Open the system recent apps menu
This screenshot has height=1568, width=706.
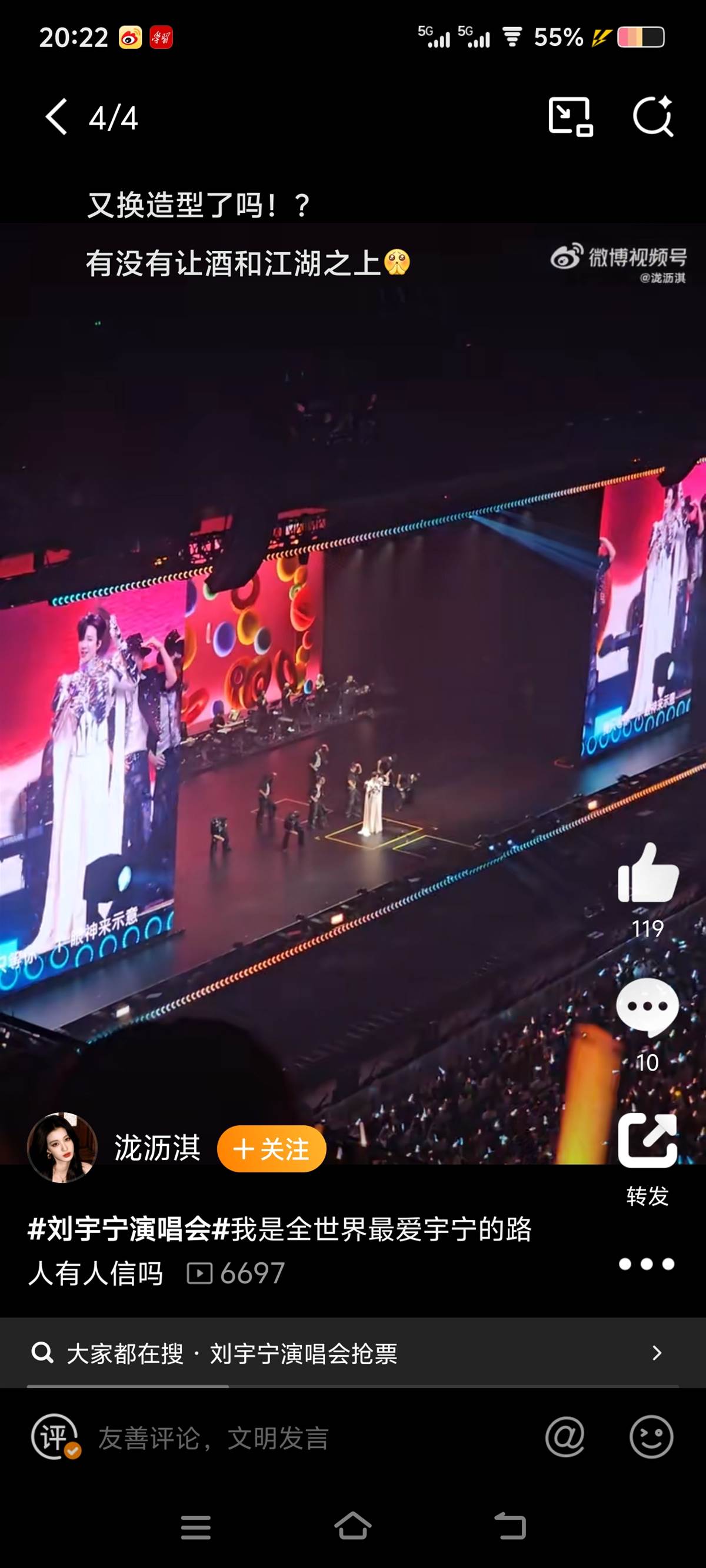195,1527
